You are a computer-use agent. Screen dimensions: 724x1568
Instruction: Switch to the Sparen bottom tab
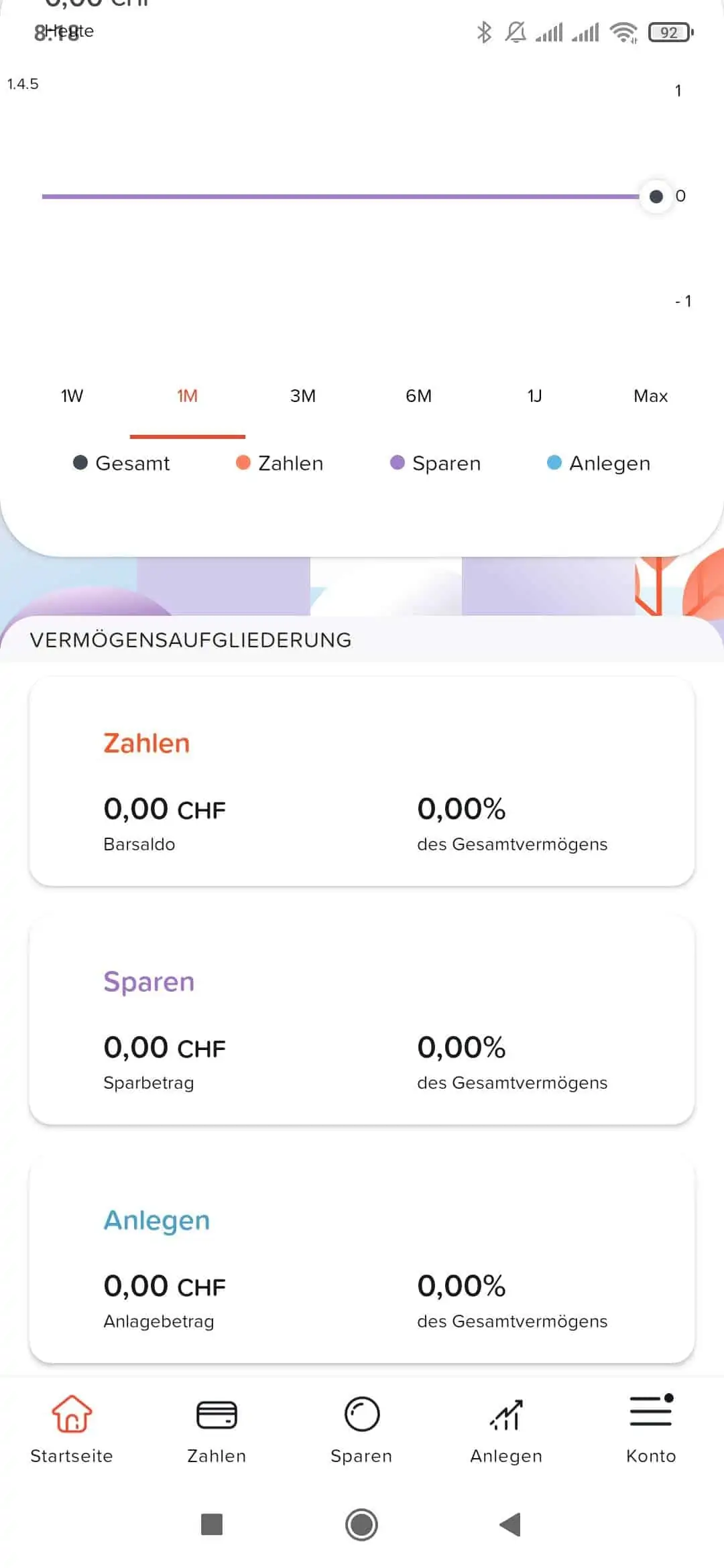pyautogui.click(x=362, y=1429)
